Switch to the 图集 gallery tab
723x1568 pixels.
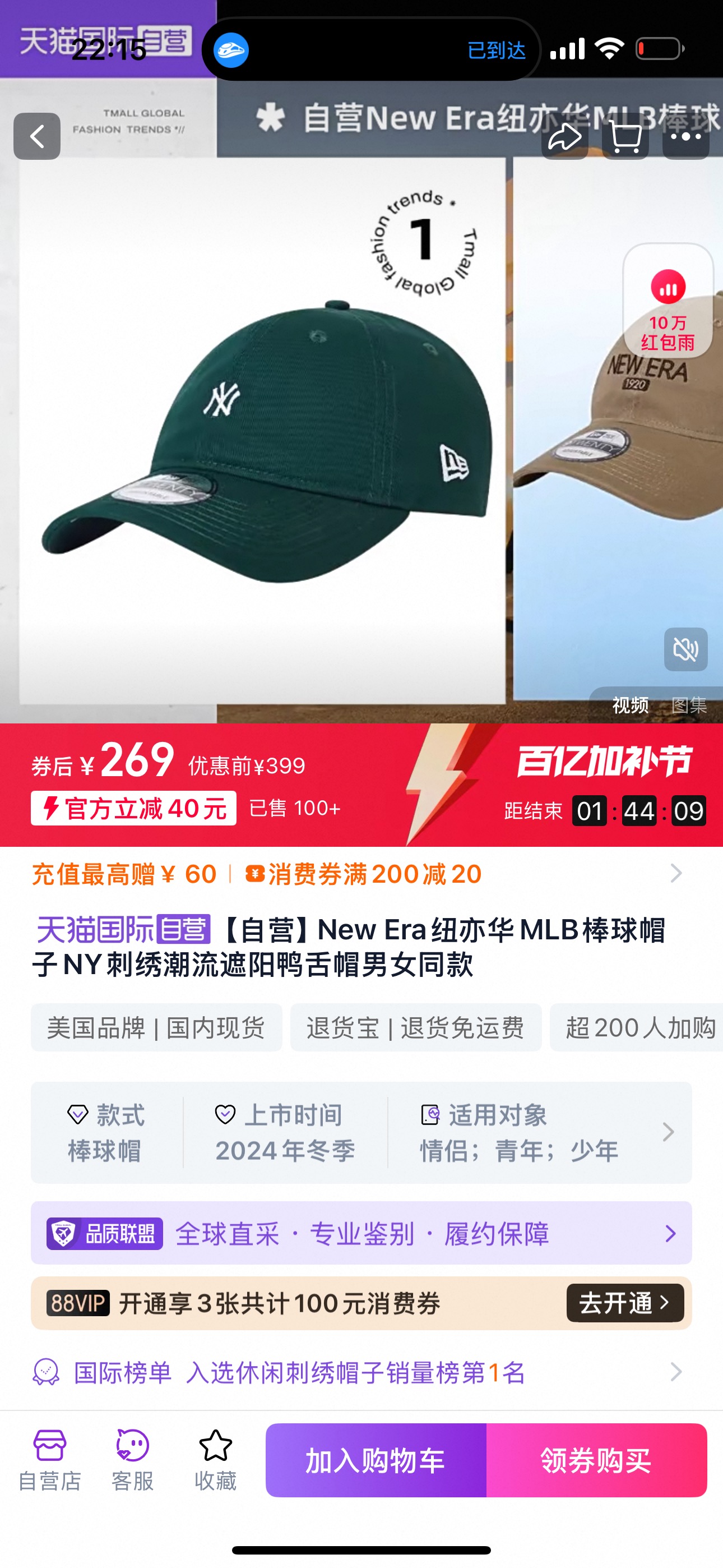tap(689, 705)
